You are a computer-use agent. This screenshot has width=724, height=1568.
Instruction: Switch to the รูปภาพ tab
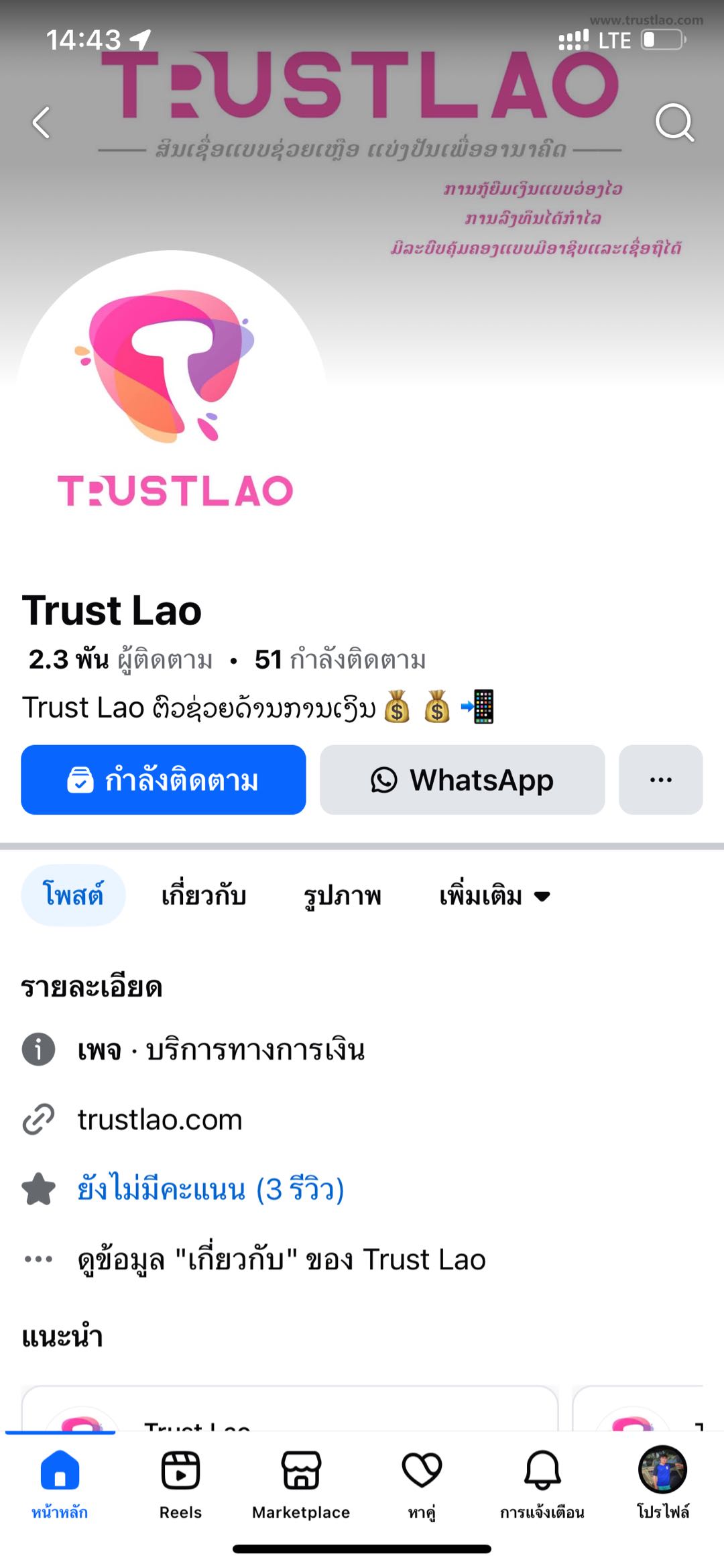coord(342,895)
